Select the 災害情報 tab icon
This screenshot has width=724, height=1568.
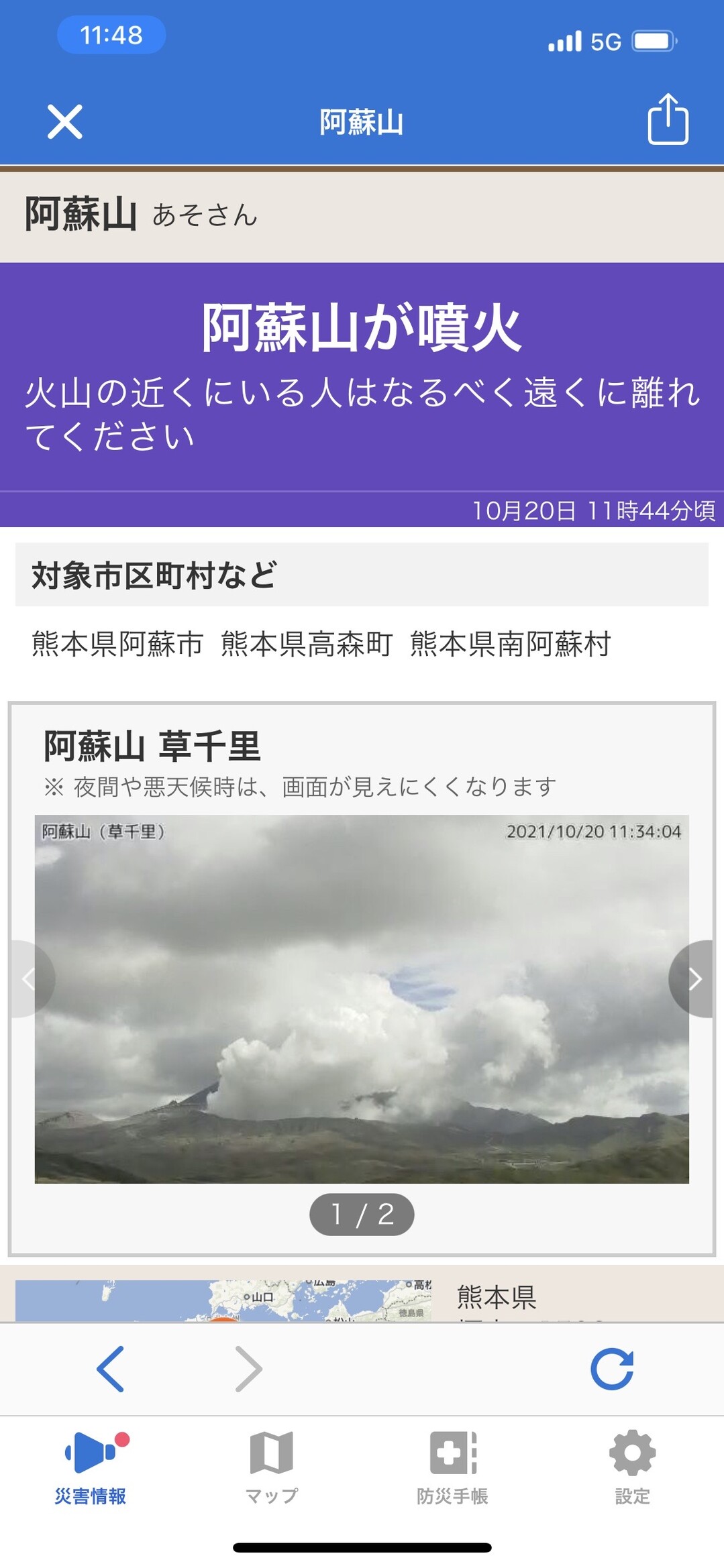(90, 1451)
